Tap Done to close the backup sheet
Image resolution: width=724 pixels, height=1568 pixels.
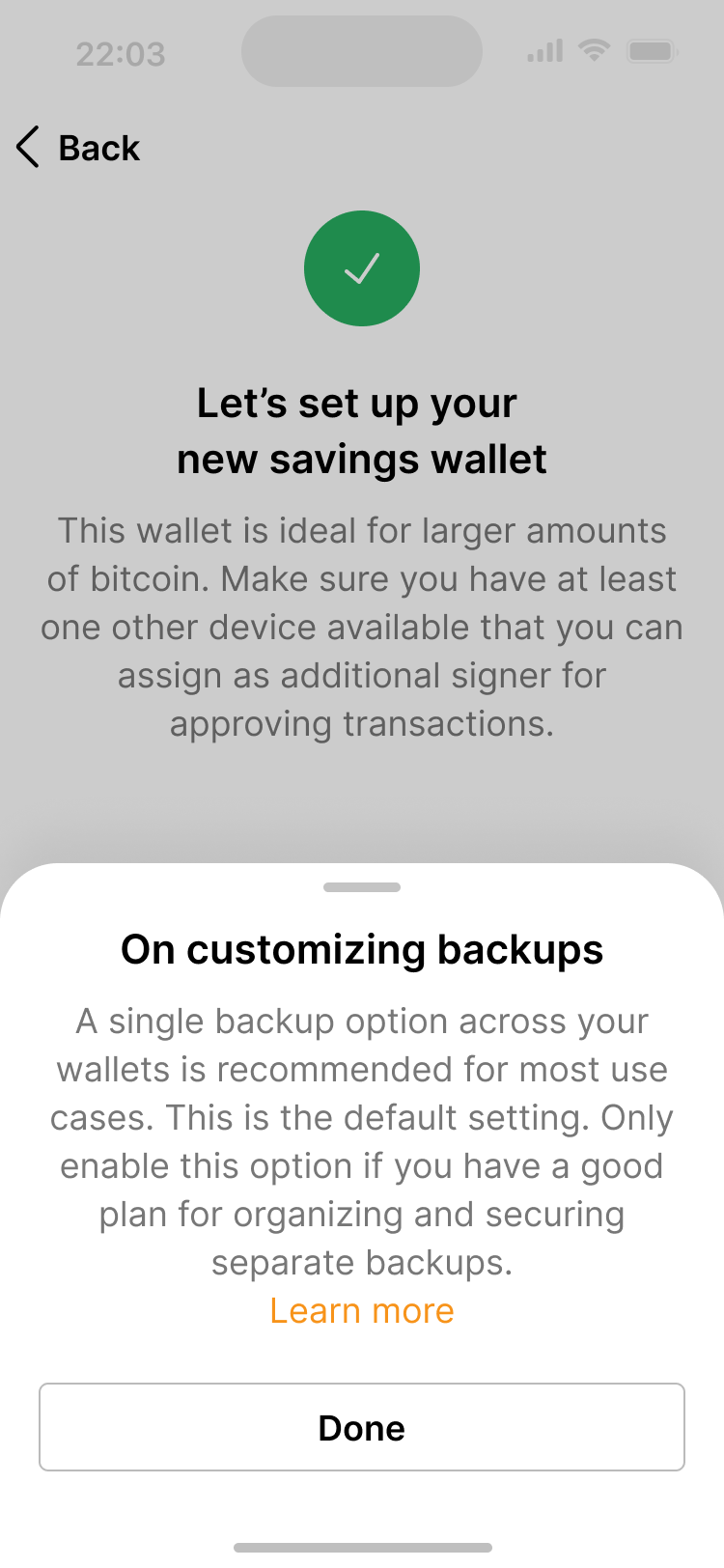pyautogui.click(x=362, y=1427)
